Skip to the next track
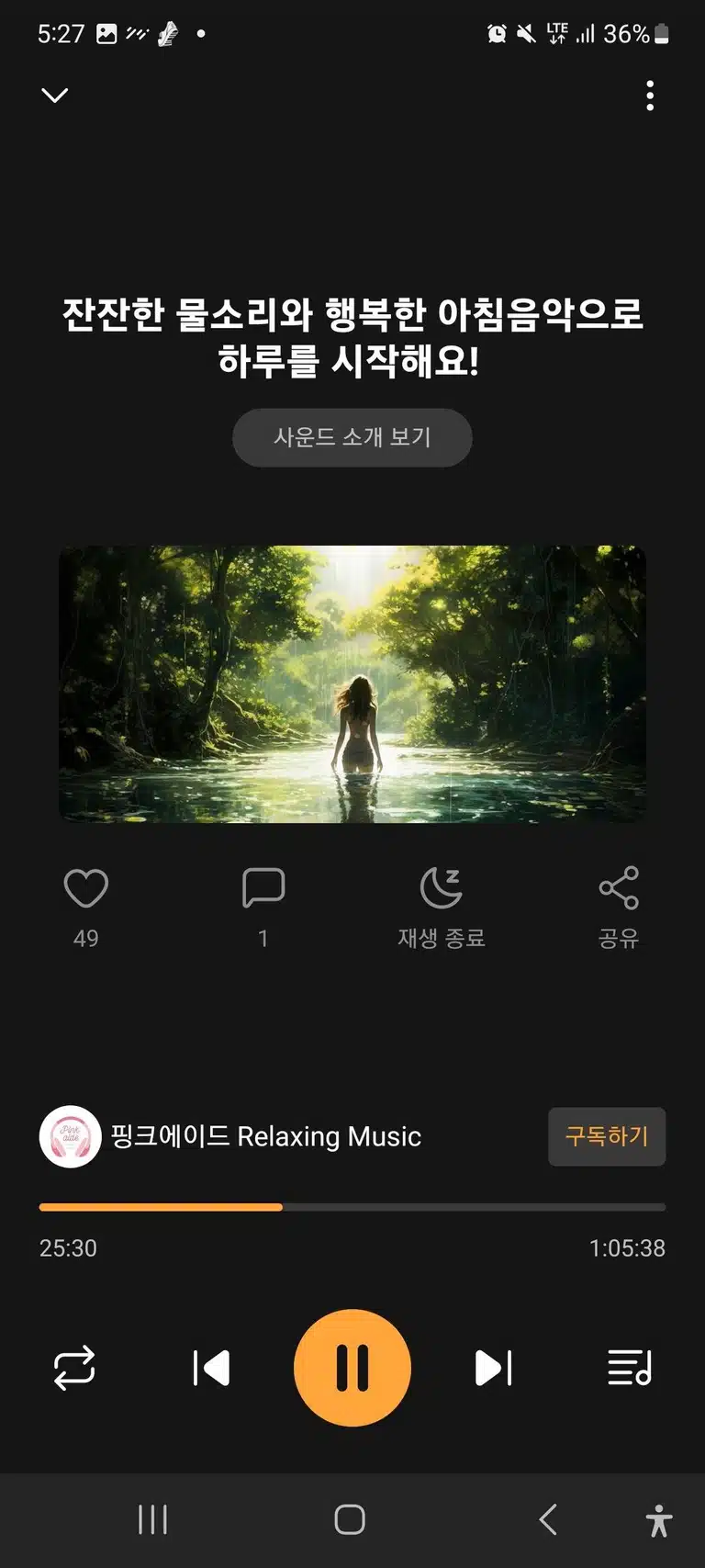This screenshot has width=705, height=1568. (494, 1368)
